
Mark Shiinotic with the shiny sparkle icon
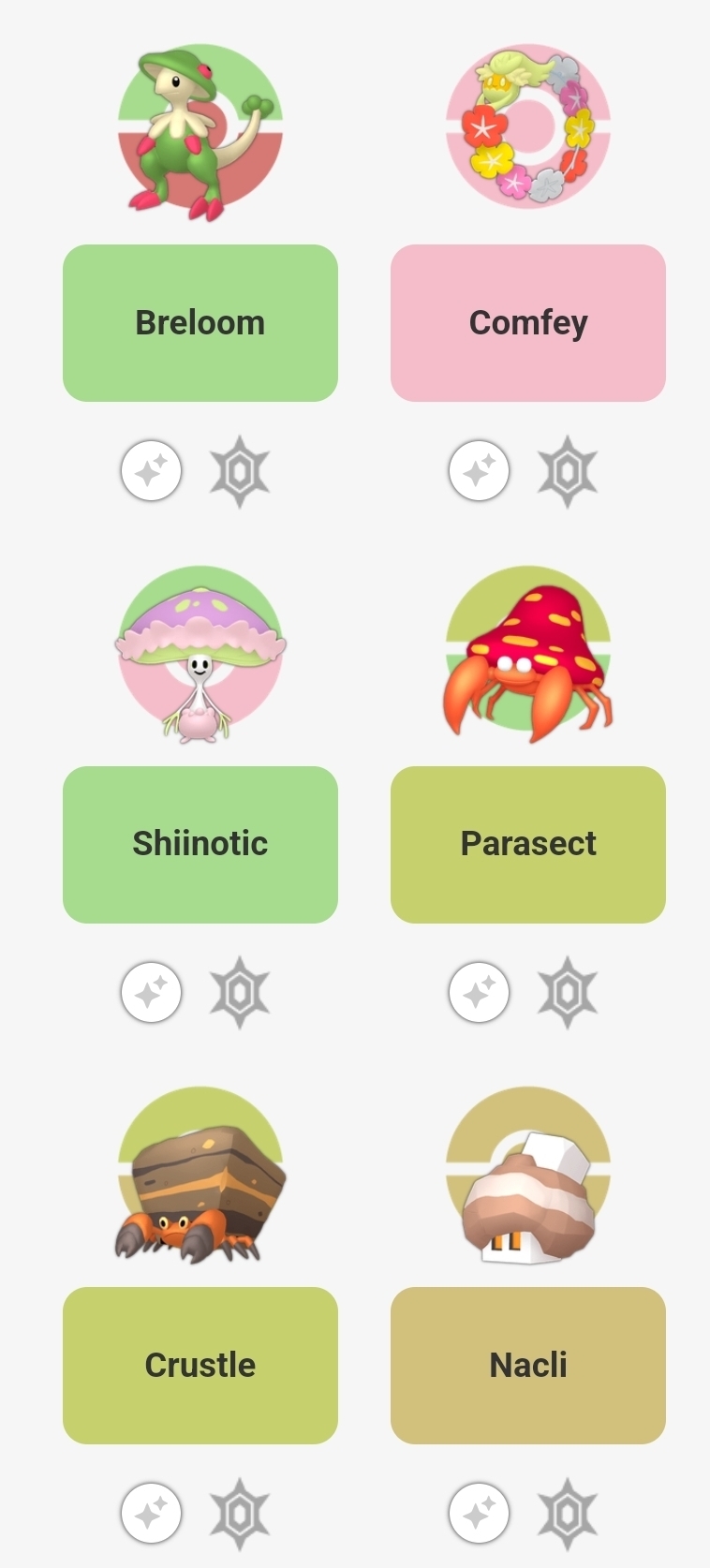[151, 992]
